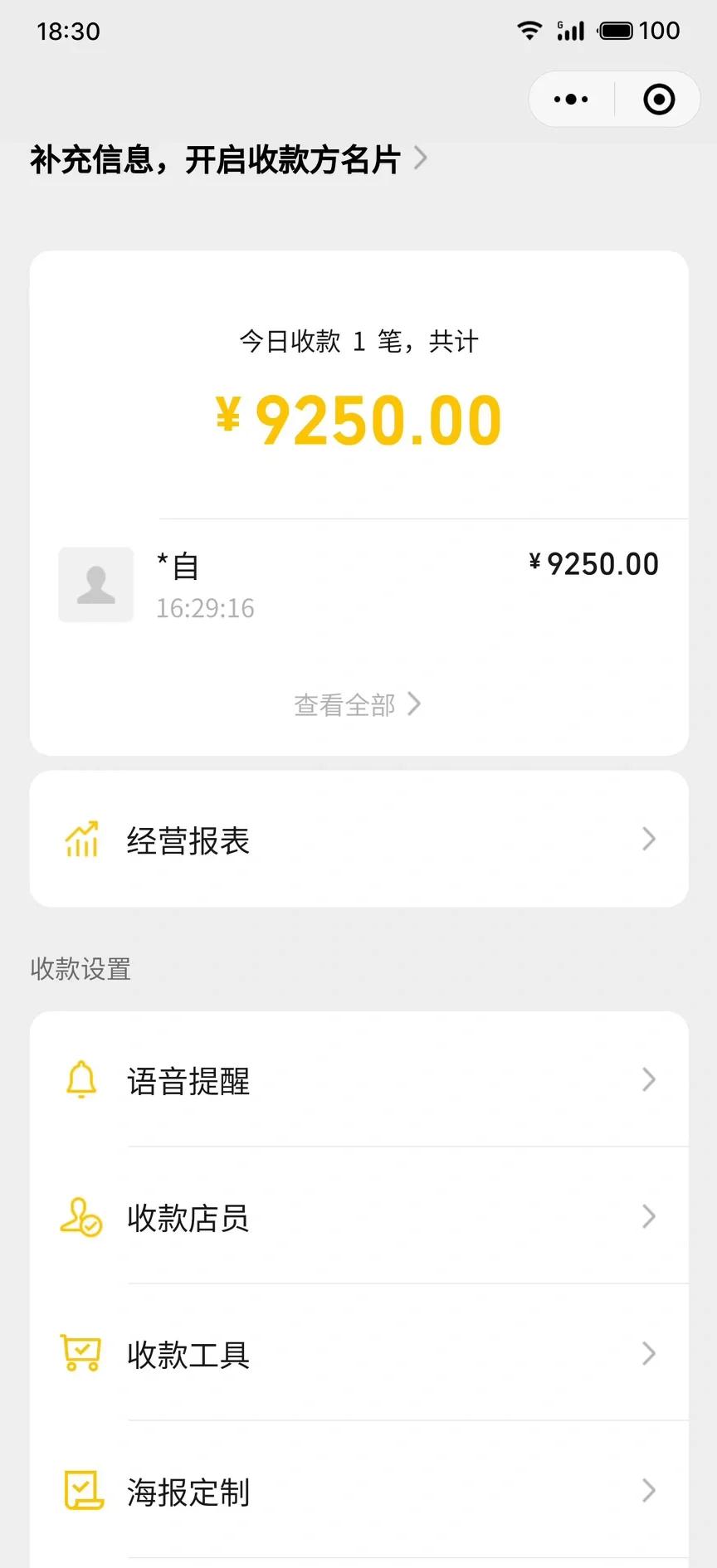This screenshot has height=1568, width=717.
Task: Click the 经营报表 chart icon
Action: [80, 839]
